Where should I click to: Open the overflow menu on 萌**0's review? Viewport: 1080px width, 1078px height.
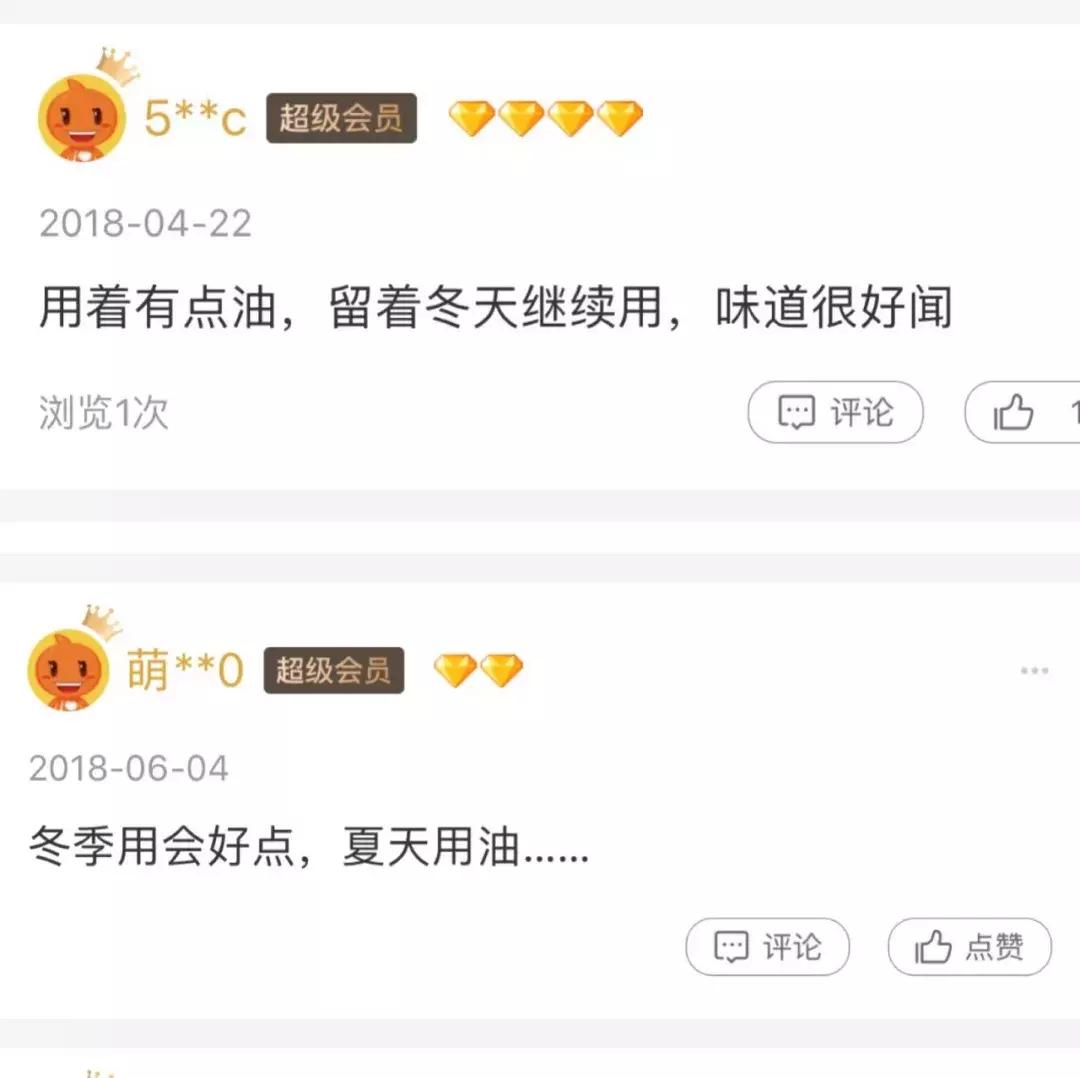[x=1034, y=670]
